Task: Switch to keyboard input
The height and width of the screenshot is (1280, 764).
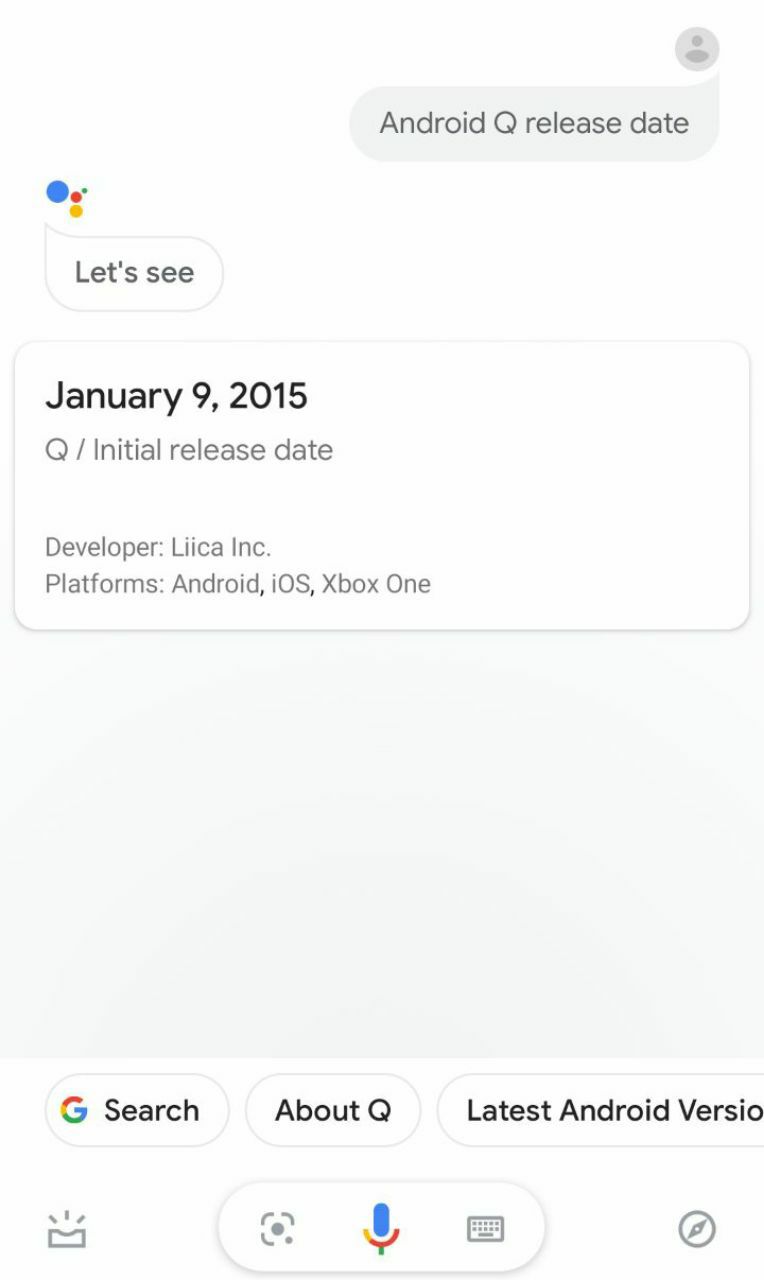Action: (486, 1229)
